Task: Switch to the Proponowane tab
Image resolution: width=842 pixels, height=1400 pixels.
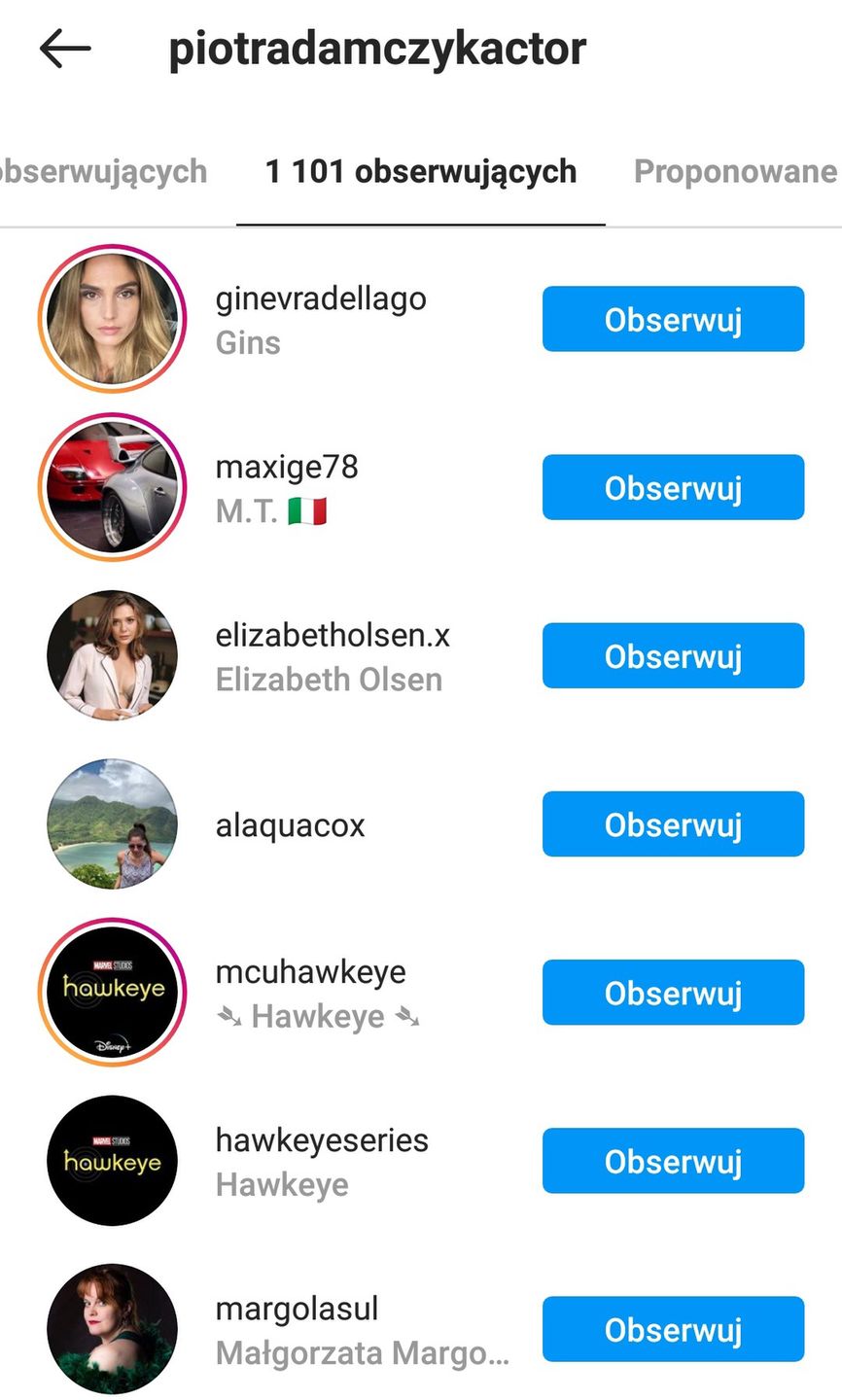Action: (x=736, y=171)
